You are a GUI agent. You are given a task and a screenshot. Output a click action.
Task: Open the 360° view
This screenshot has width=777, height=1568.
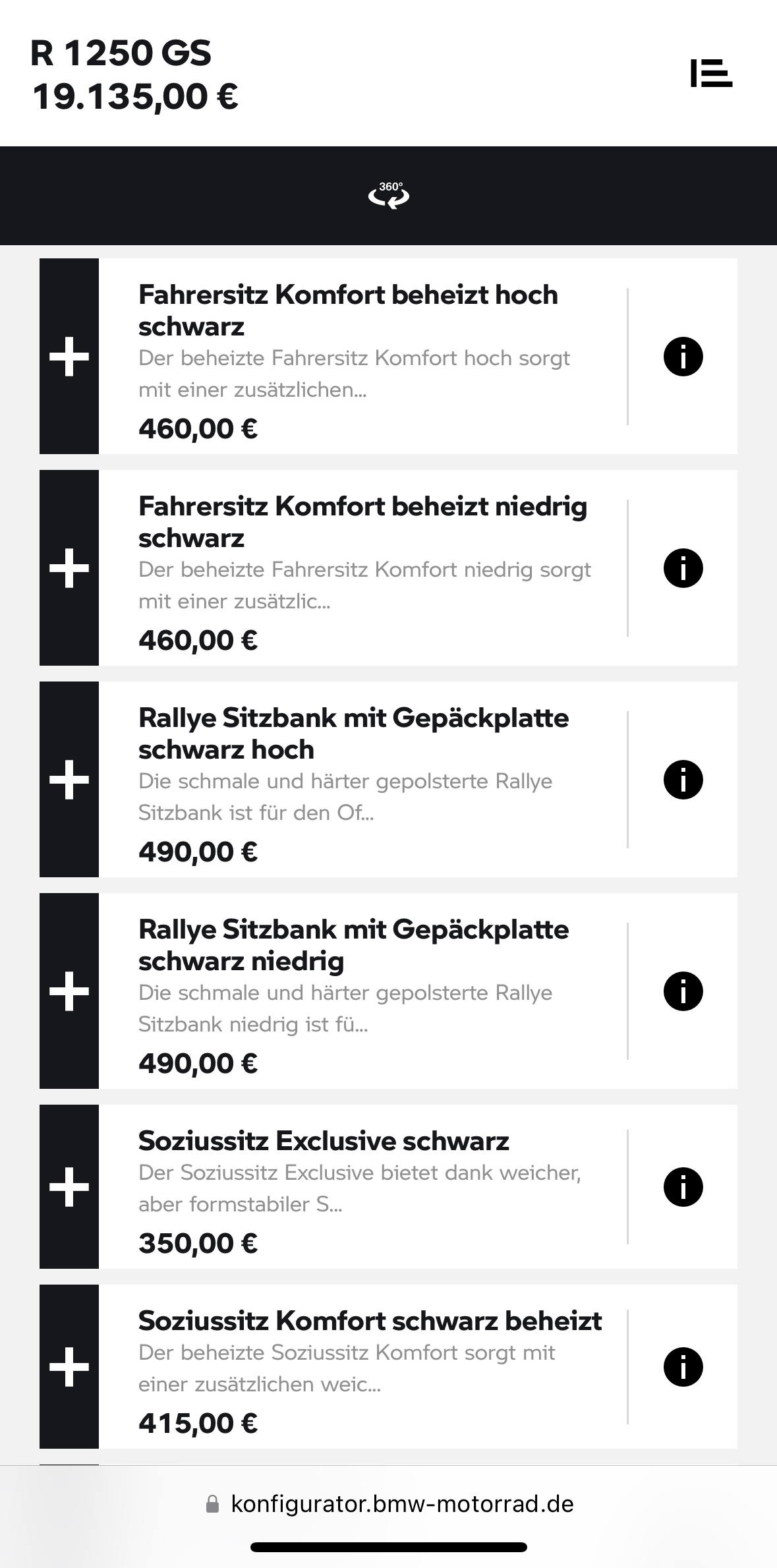[389, 196]
